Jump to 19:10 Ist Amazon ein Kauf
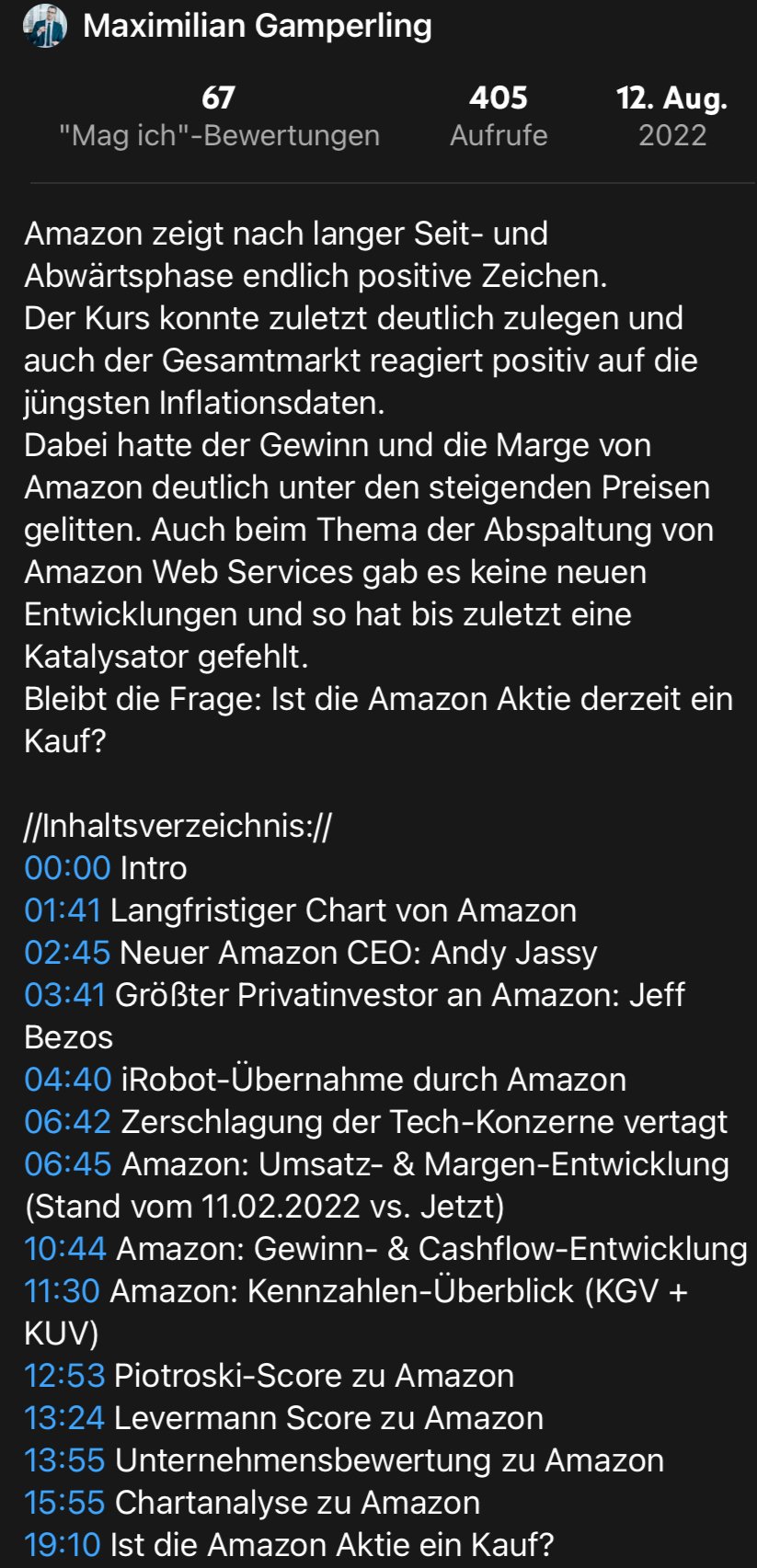 point(62,1545)
